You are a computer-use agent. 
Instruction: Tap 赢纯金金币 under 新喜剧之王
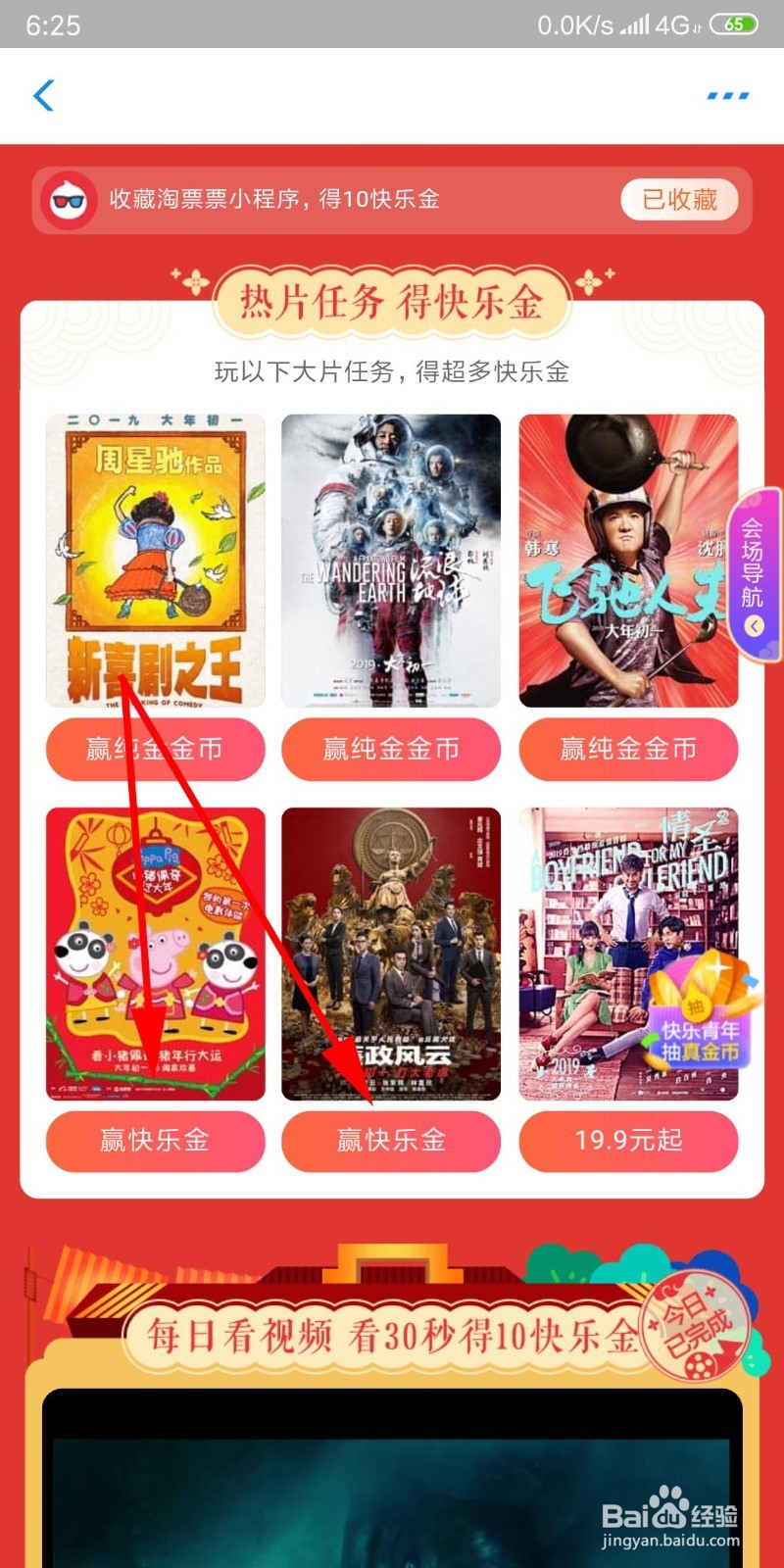[x=154, y=749]
